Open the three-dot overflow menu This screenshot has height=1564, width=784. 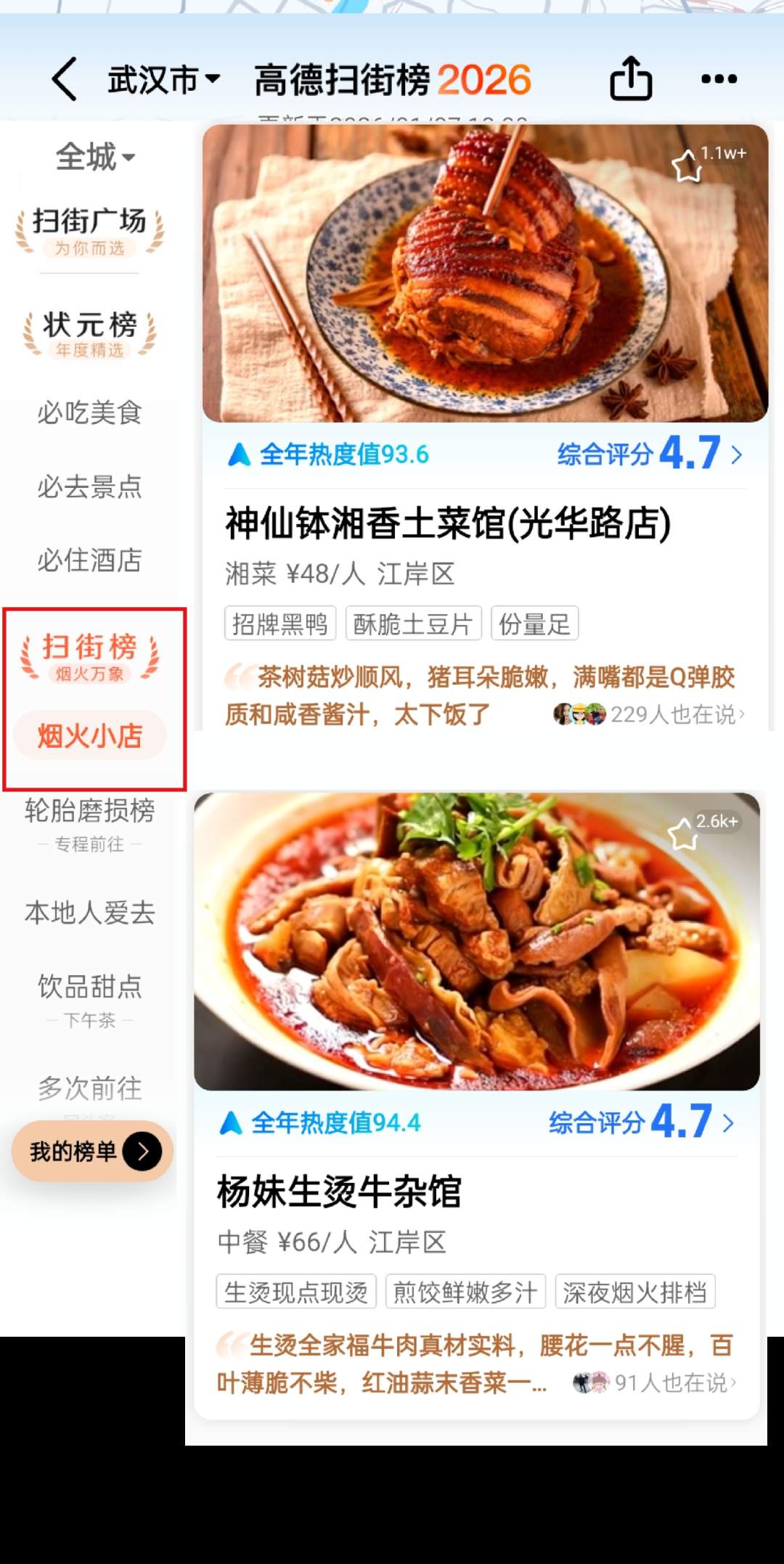(719, 78)
